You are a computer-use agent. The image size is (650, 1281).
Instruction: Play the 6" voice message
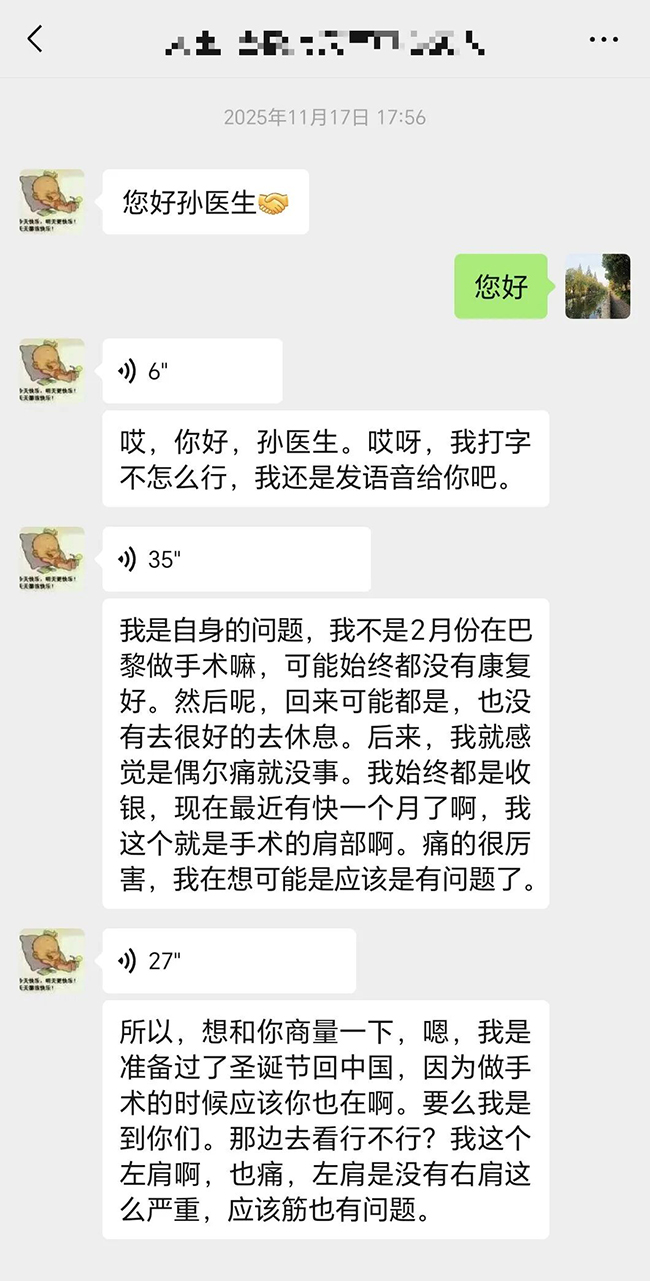[x=192, y=371]
